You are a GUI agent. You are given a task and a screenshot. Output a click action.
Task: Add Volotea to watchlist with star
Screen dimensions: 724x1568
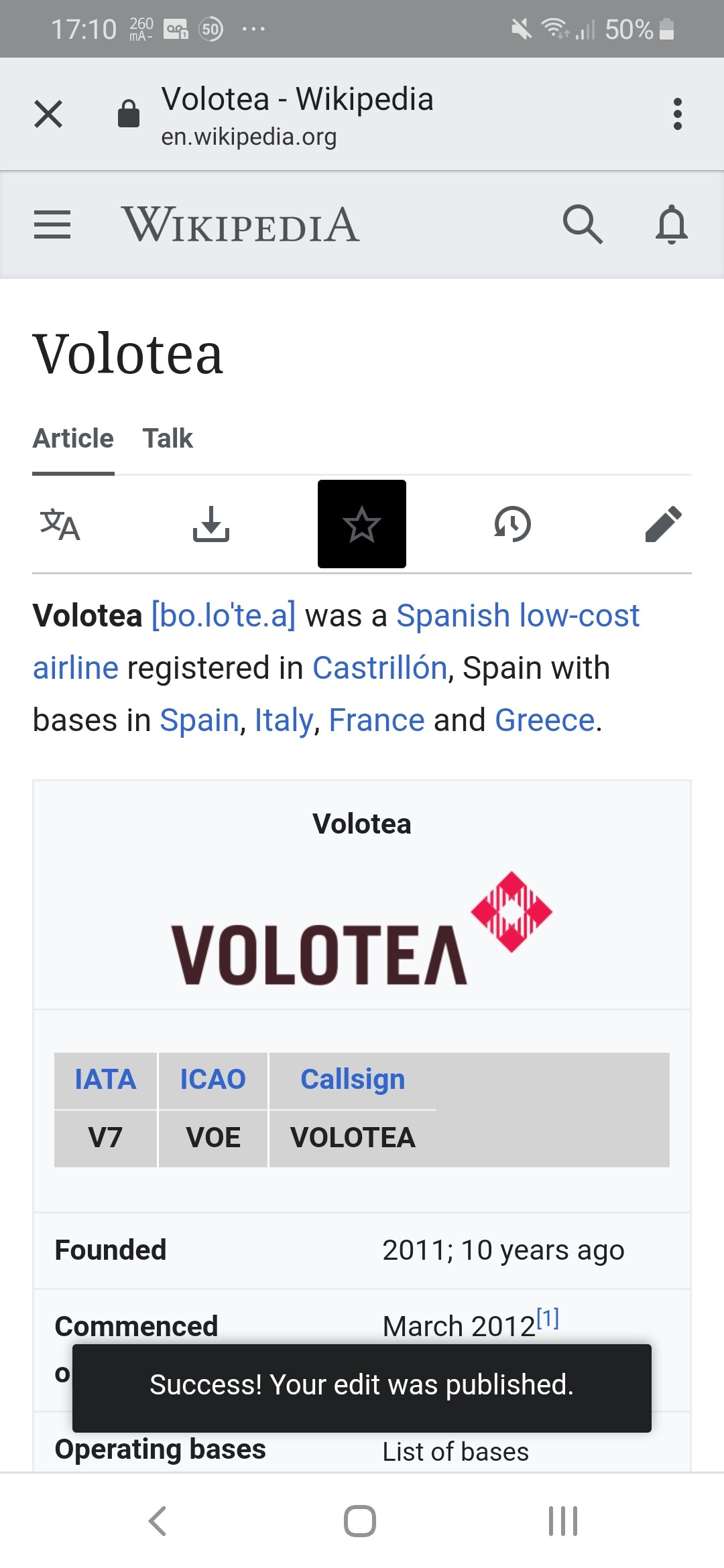tap(362, 524)
